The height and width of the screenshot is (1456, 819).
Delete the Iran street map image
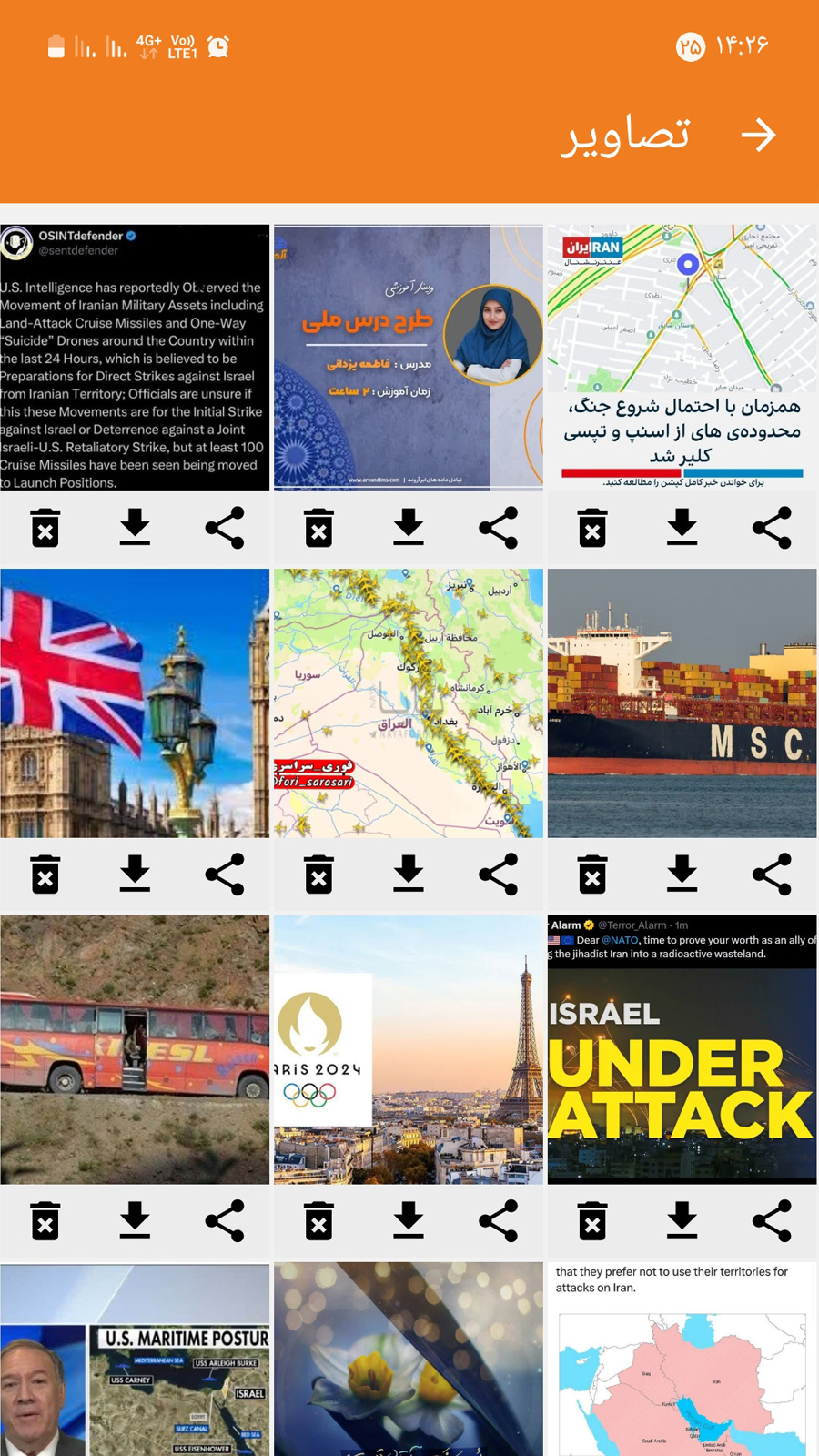(x=592, y=528)
